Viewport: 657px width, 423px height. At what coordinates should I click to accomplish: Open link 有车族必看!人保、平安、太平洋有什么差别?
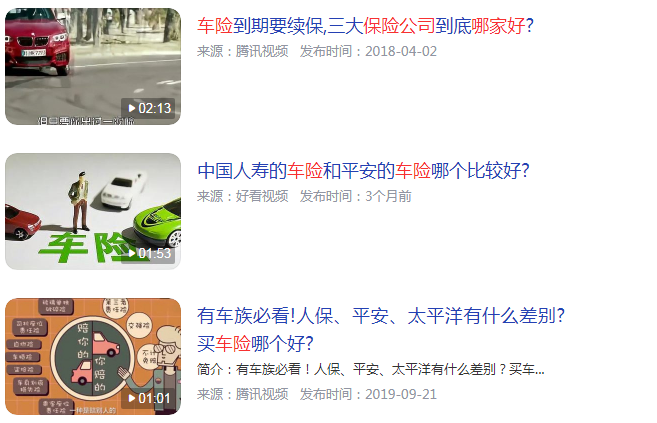pyautogui.click(x=381, y=318)
